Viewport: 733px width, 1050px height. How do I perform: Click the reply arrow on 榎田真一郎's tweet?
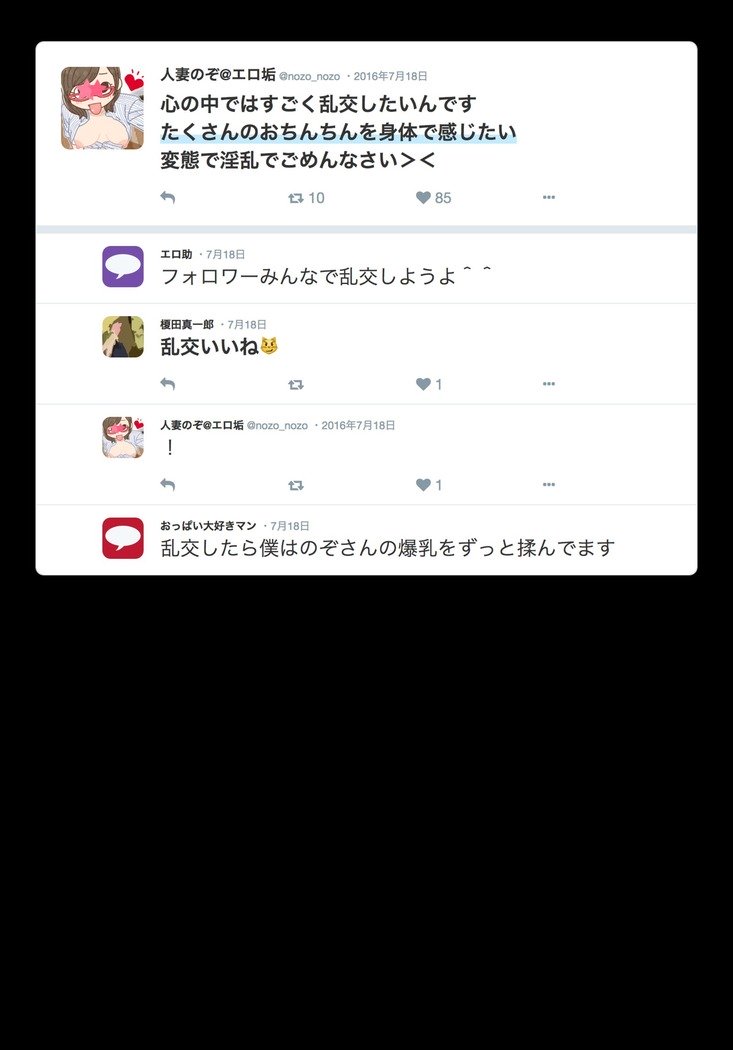[x=168, y=383]
